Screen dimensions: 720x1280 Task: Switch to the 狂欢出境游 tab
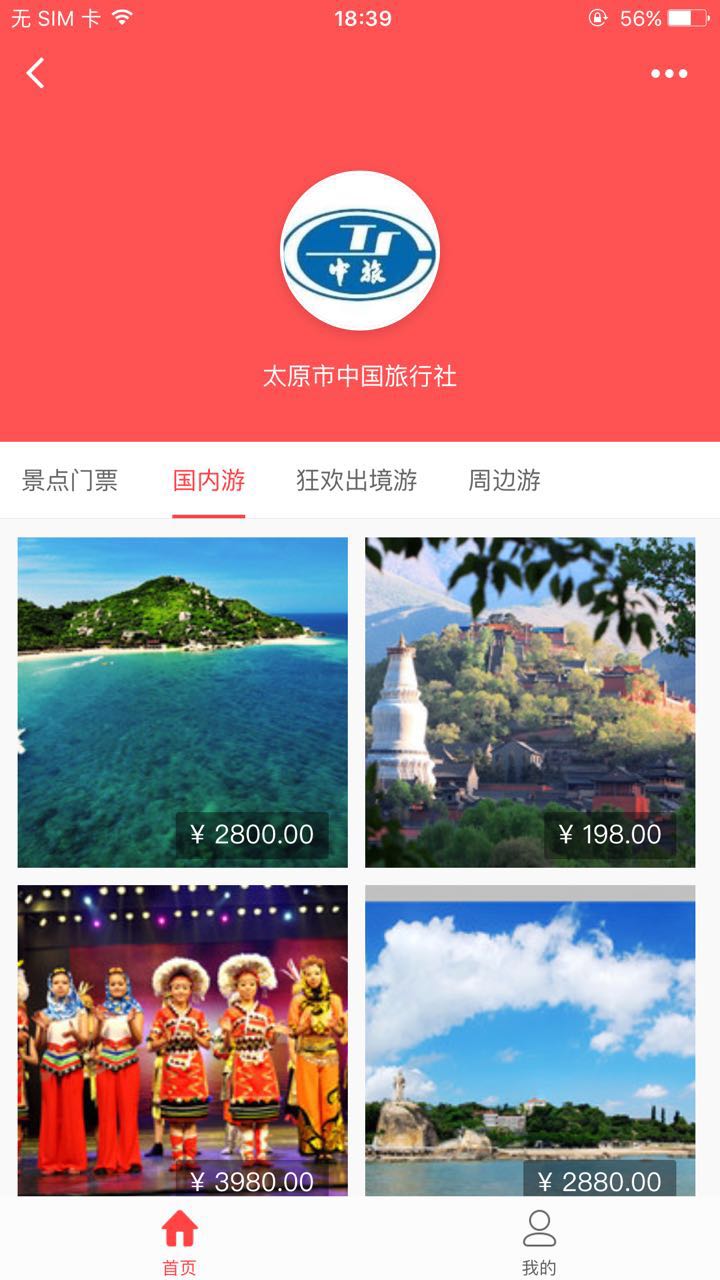[x=357, y=481]
